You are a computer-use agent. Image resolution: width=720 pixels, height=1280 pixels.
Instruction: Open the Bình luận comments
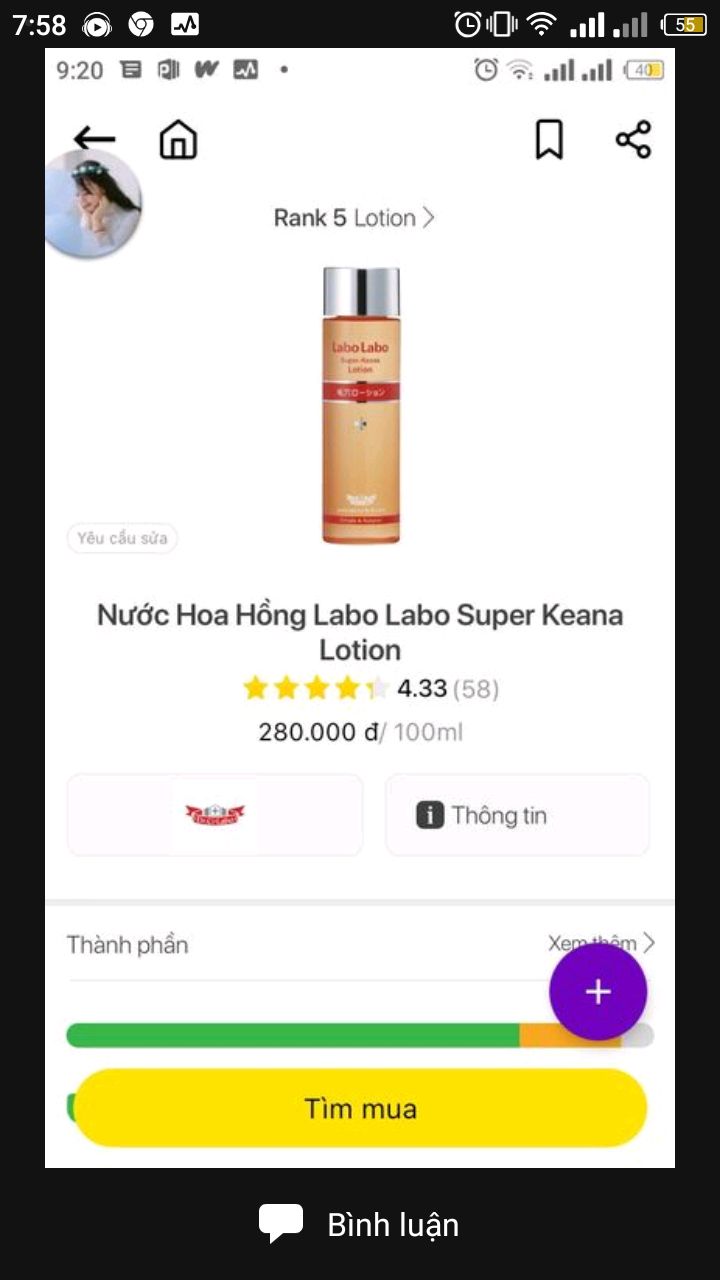coord(360,1224)
